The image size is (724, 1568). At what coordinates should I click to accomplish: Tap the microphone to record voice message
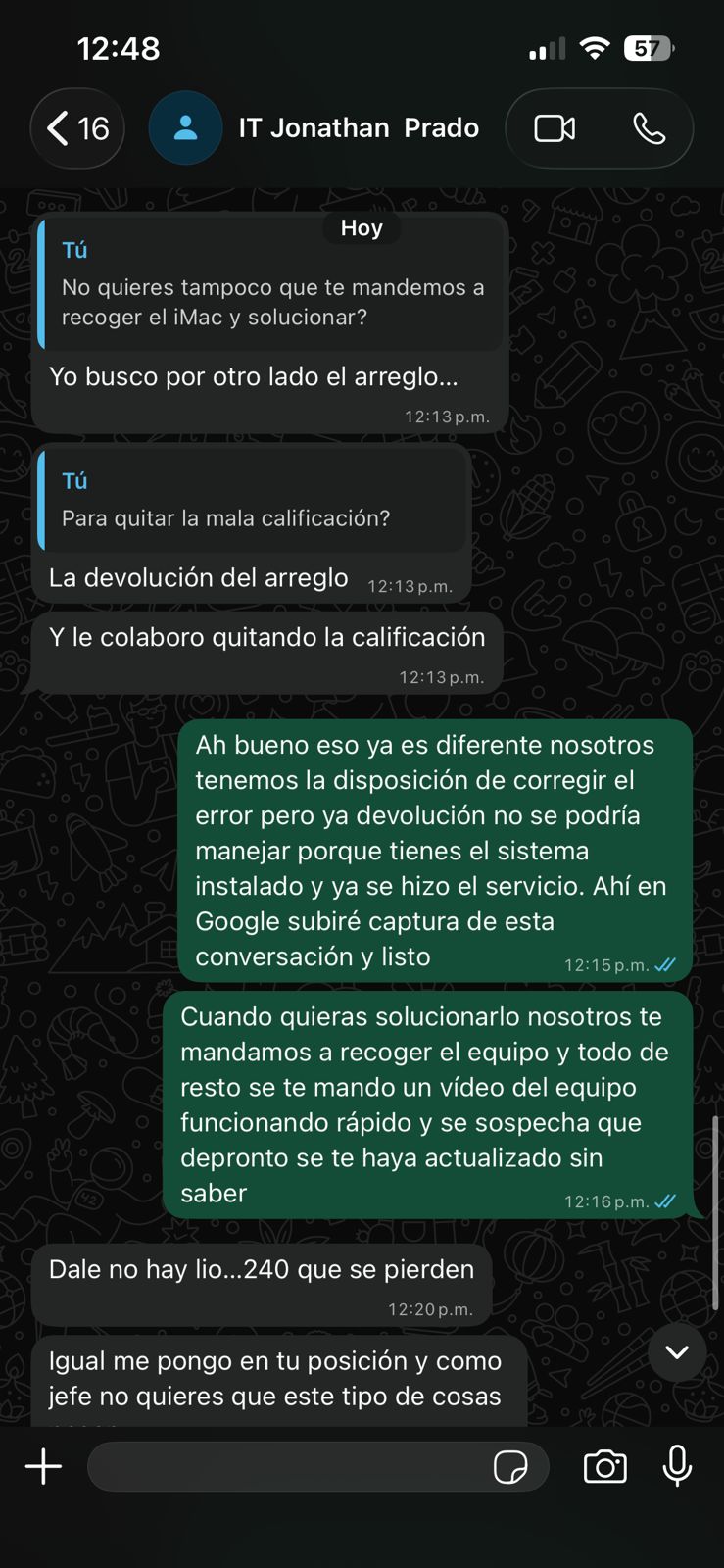pyautogui.click(x=677, y=1466)
